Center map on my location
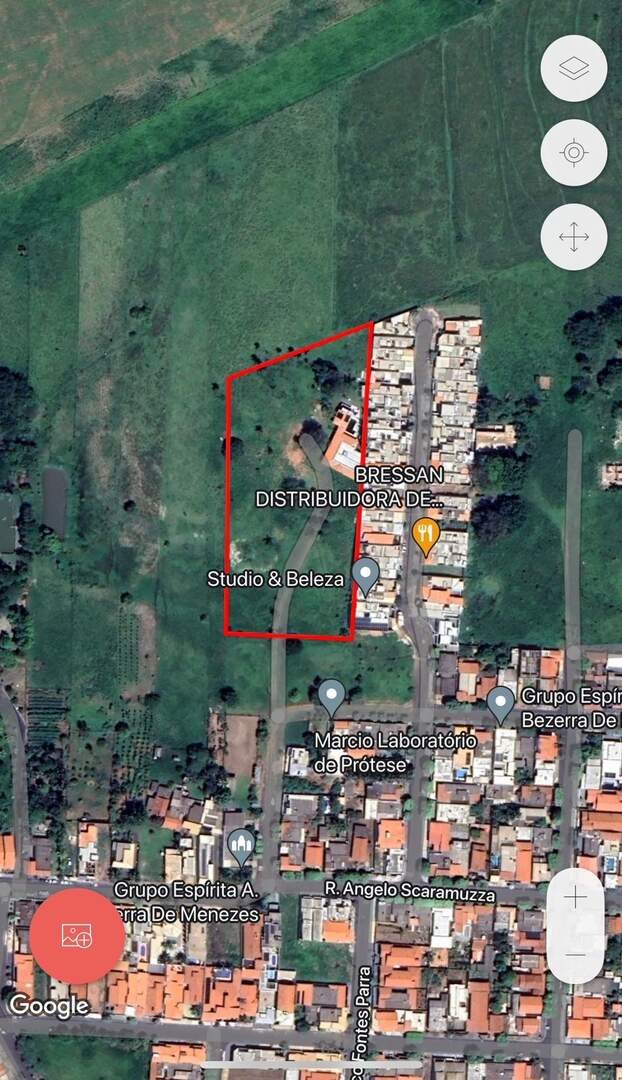This screenshot has height=1080, width=622. [x=573, y=153]
